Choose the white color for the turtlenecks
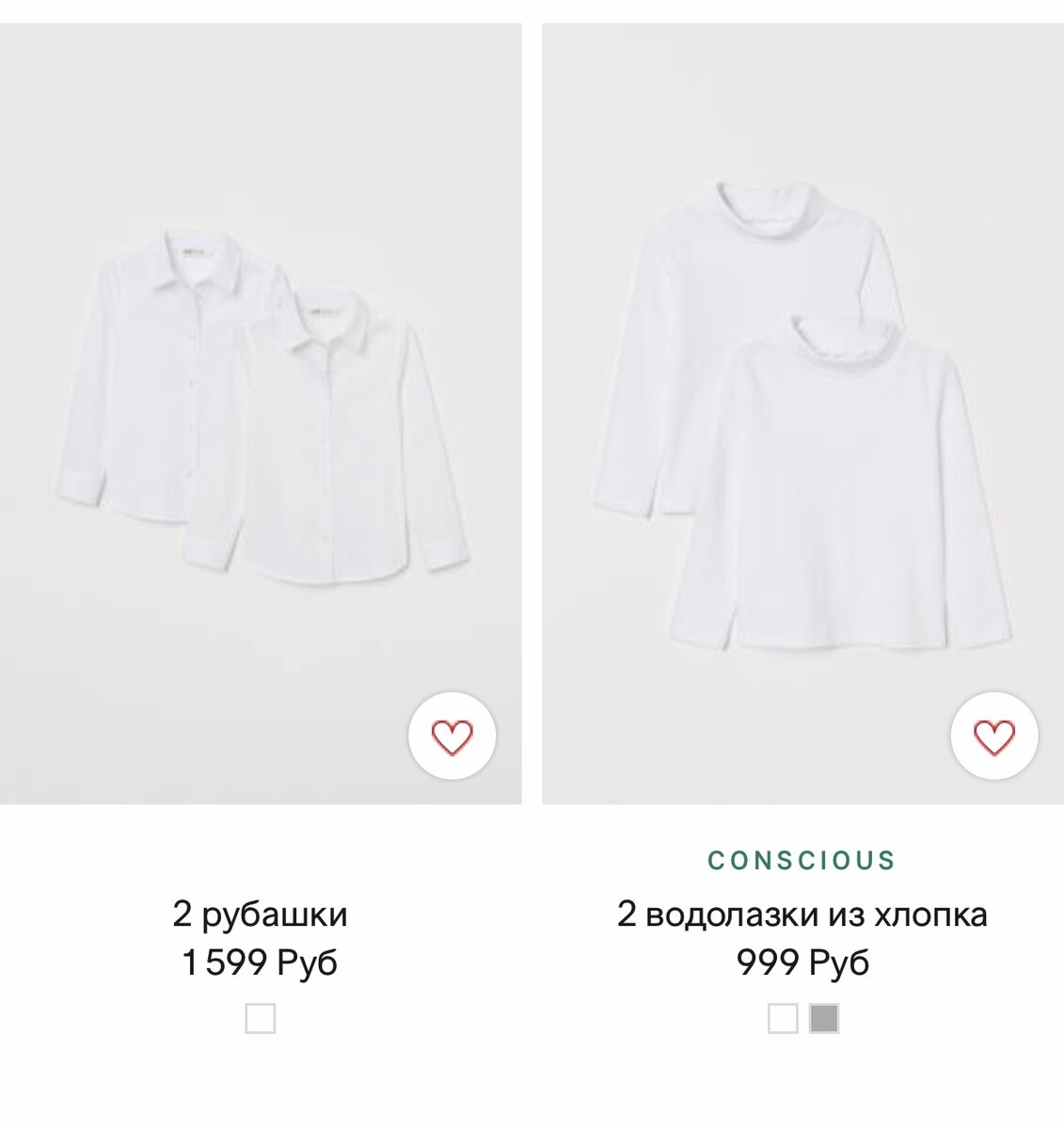Screen dimensions: 1064x1129 pos(783,1019)
